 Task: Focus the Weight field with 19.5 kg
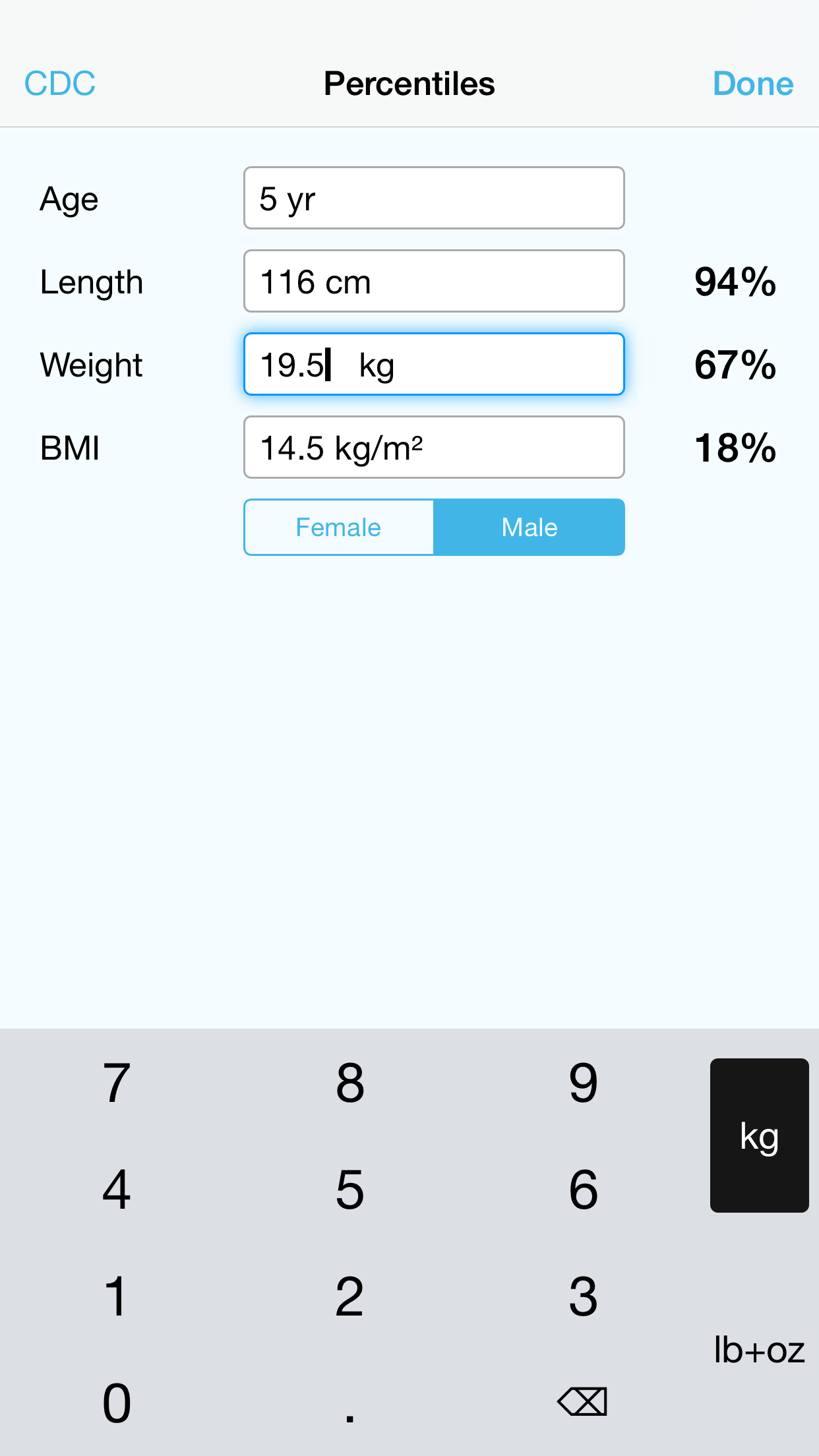pyautogui.click(x=434, y=364)
